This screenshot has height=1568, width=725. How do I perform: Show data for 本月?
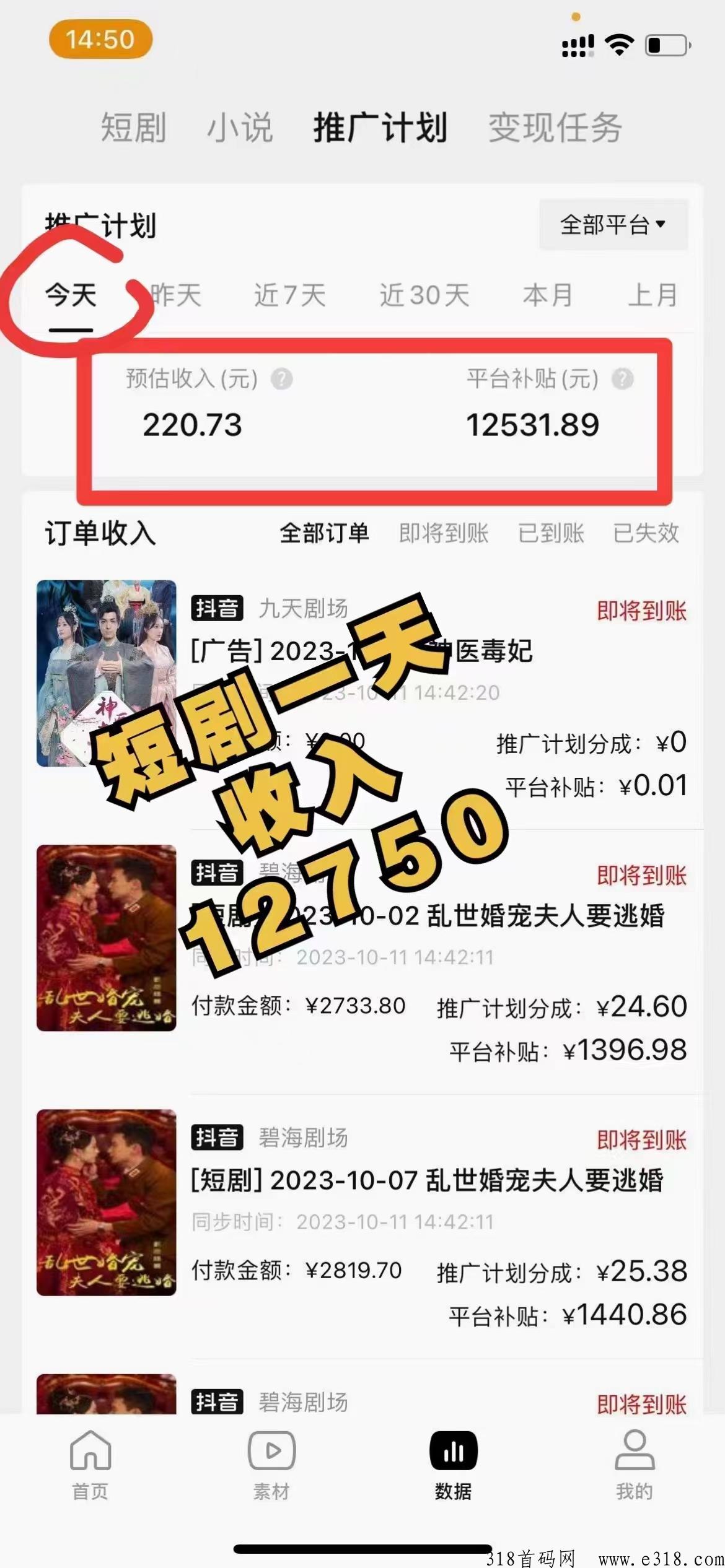pos(548,295)
